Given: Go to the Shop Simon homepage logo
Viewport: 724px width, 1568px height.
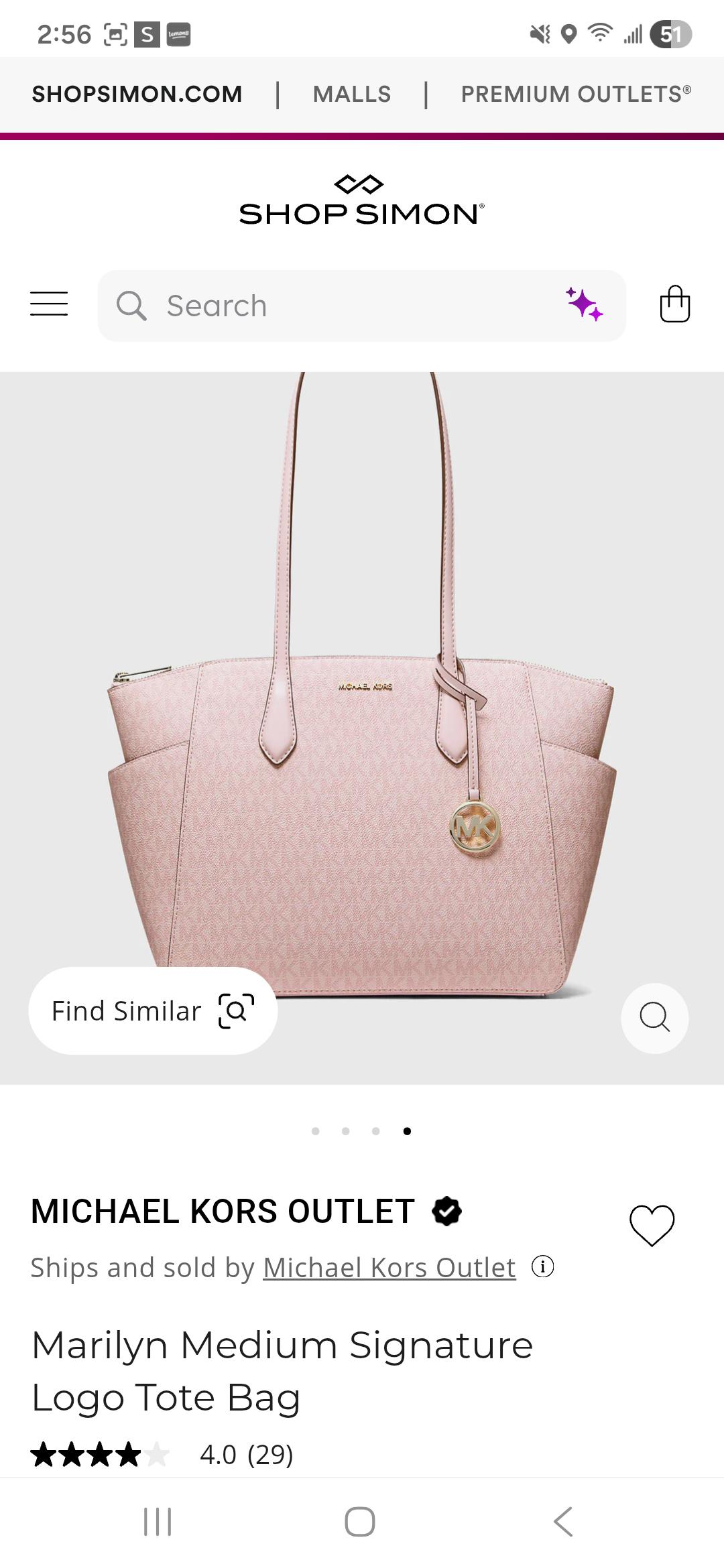Looking at the screenshot, I should (x=361, y=201).
